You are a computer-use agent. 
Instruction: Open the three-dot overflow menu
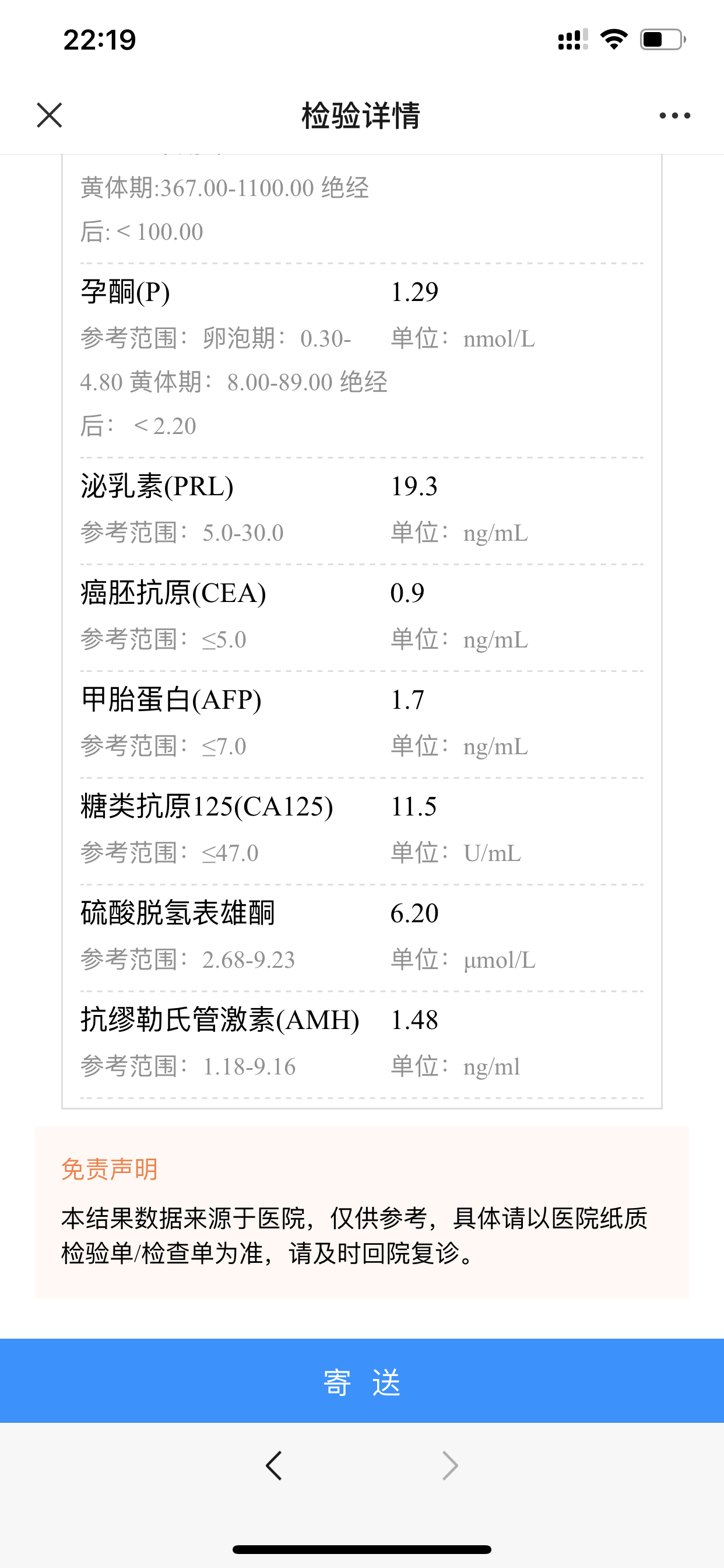(674, 115)
